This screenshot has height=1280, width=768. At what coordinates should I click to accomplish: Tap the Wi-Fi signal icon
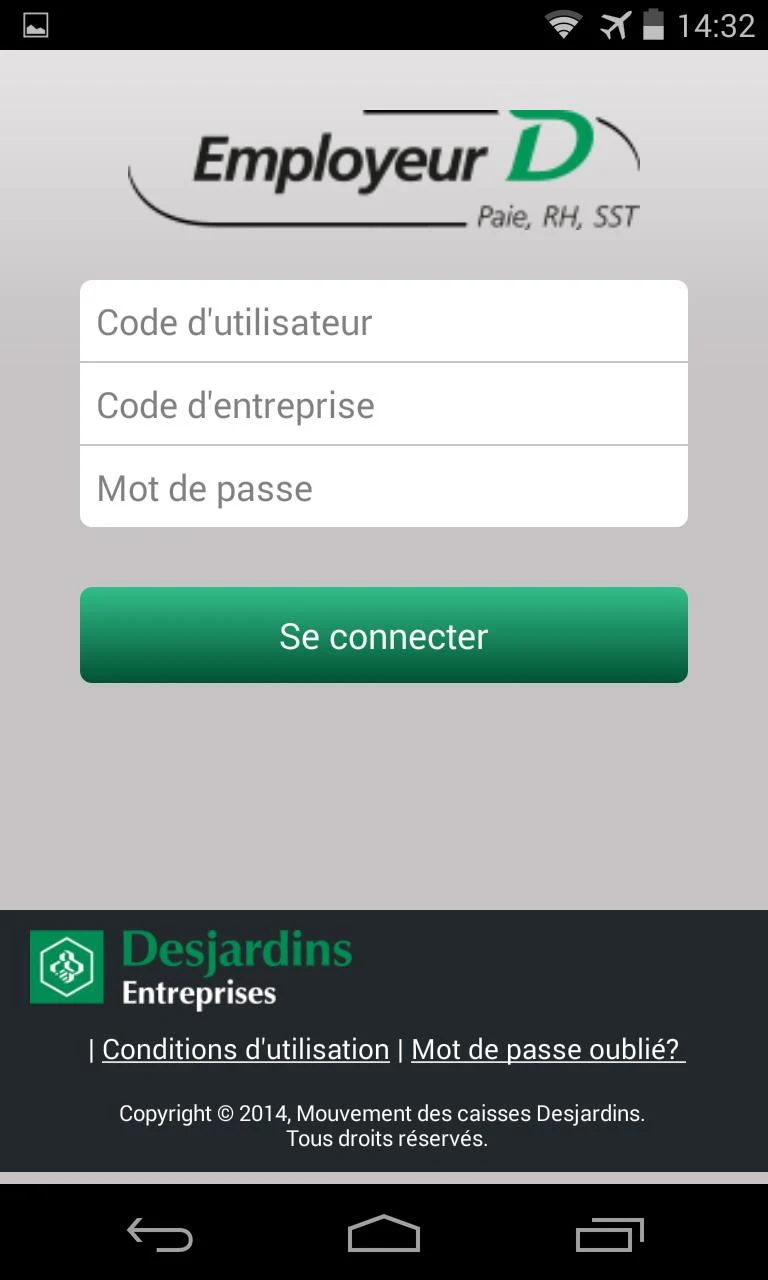[x=562, y=24]
